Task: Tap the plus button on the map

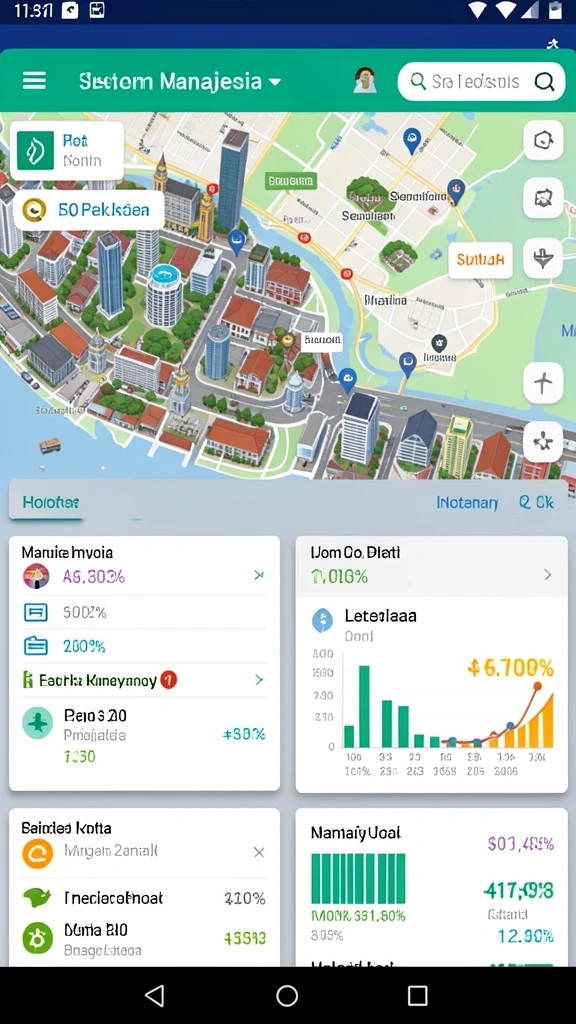Action: coord(543,383)
